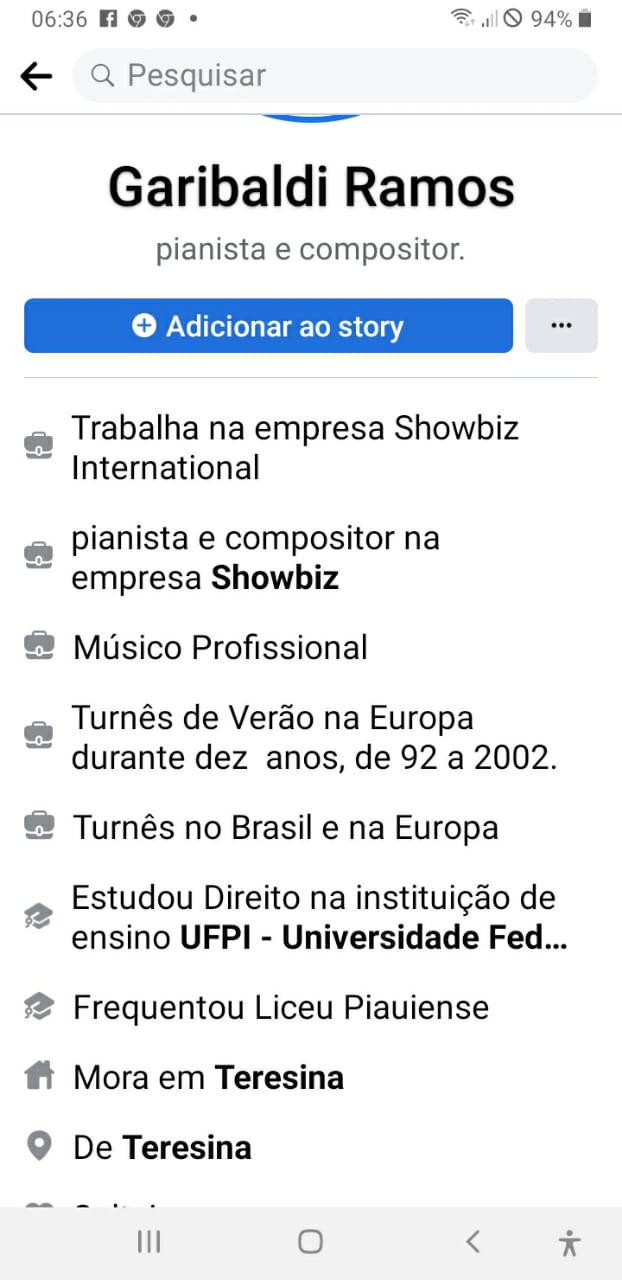Screen dimensions: 622x1280
Task: Open the bold Showbiz company link
Action: coord(275,578)
